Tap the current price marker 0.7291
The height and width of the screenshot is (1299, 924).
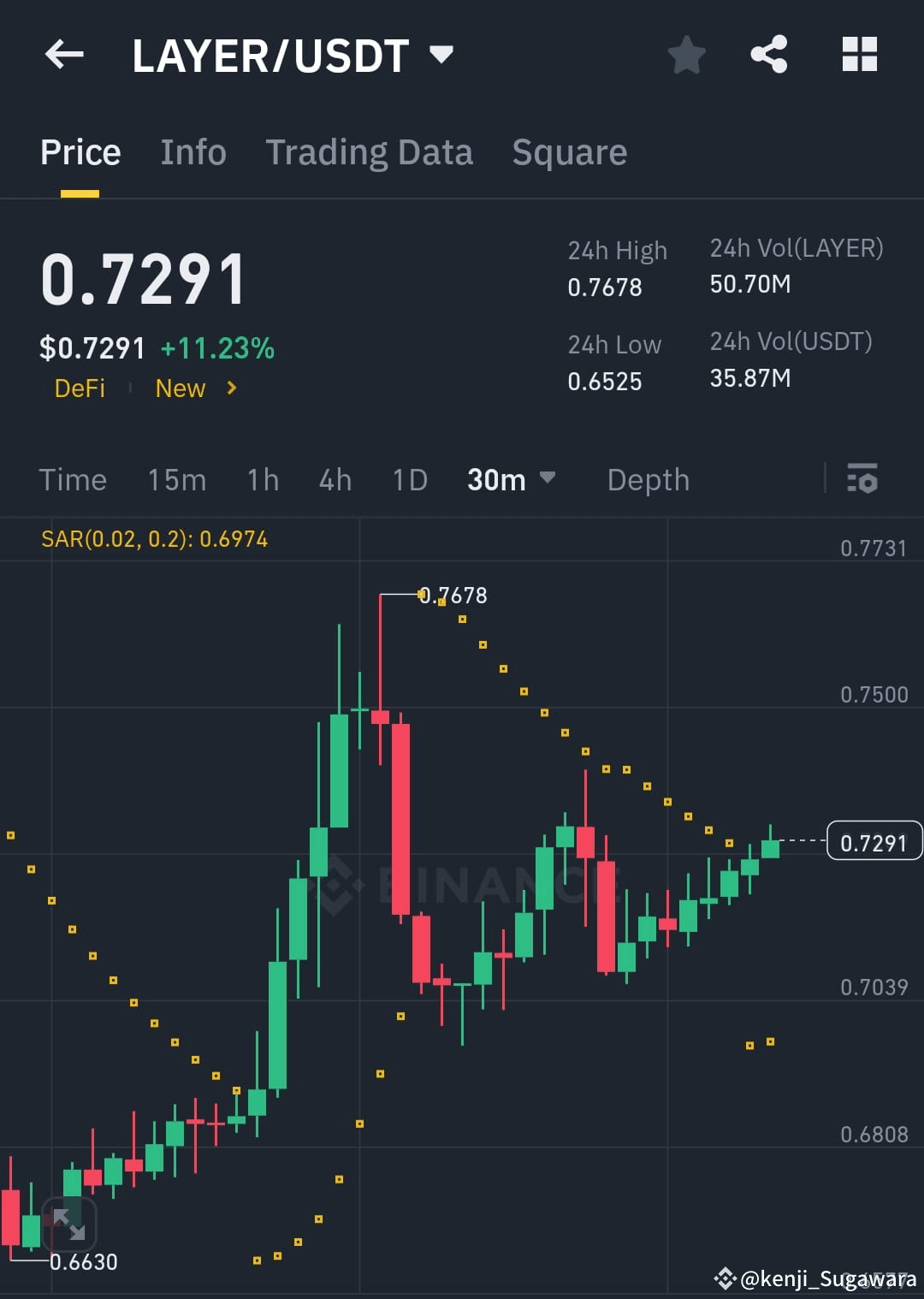point(874,841)
